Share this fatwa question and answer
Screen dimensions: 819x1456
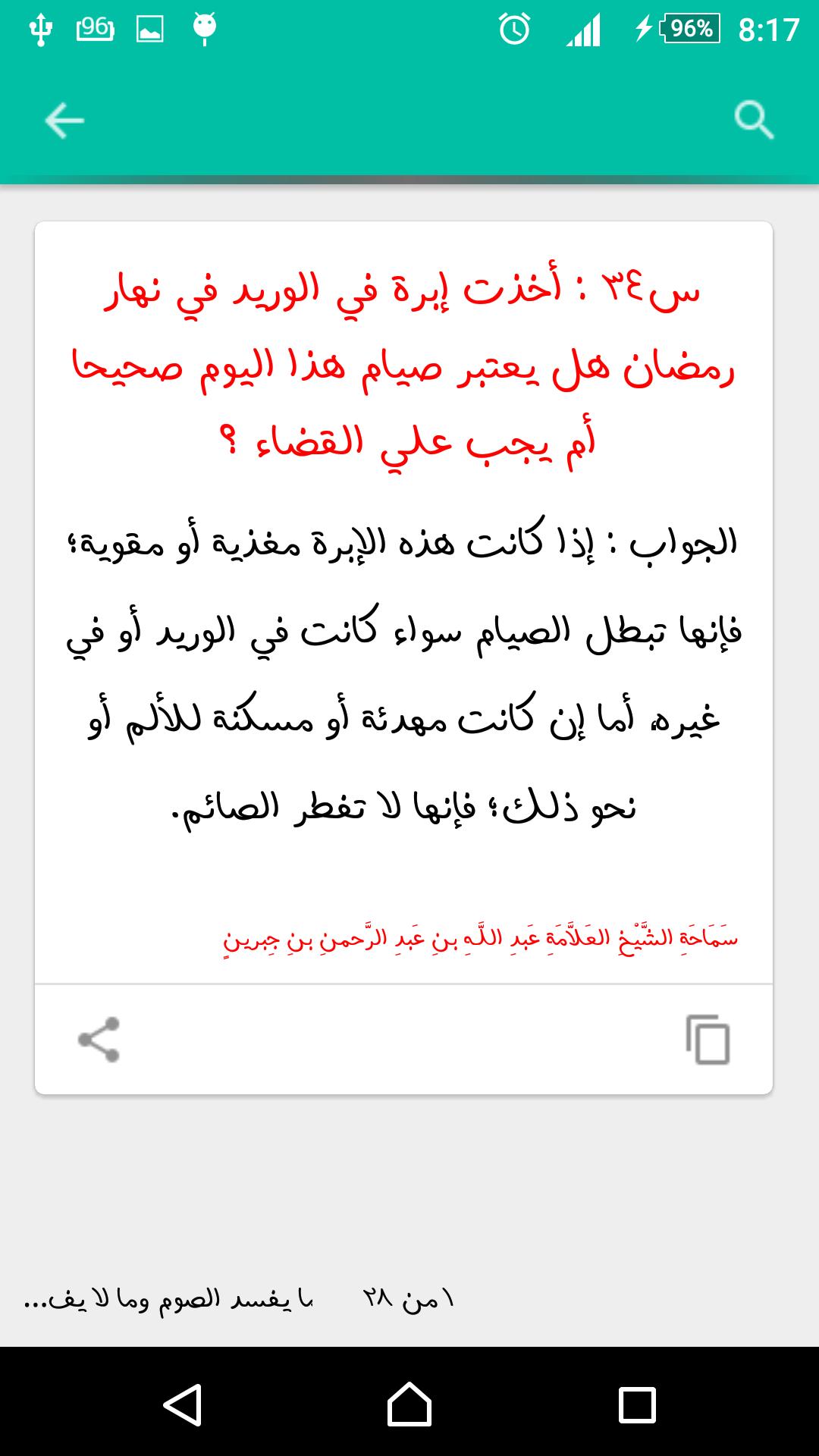[99, 1039]
